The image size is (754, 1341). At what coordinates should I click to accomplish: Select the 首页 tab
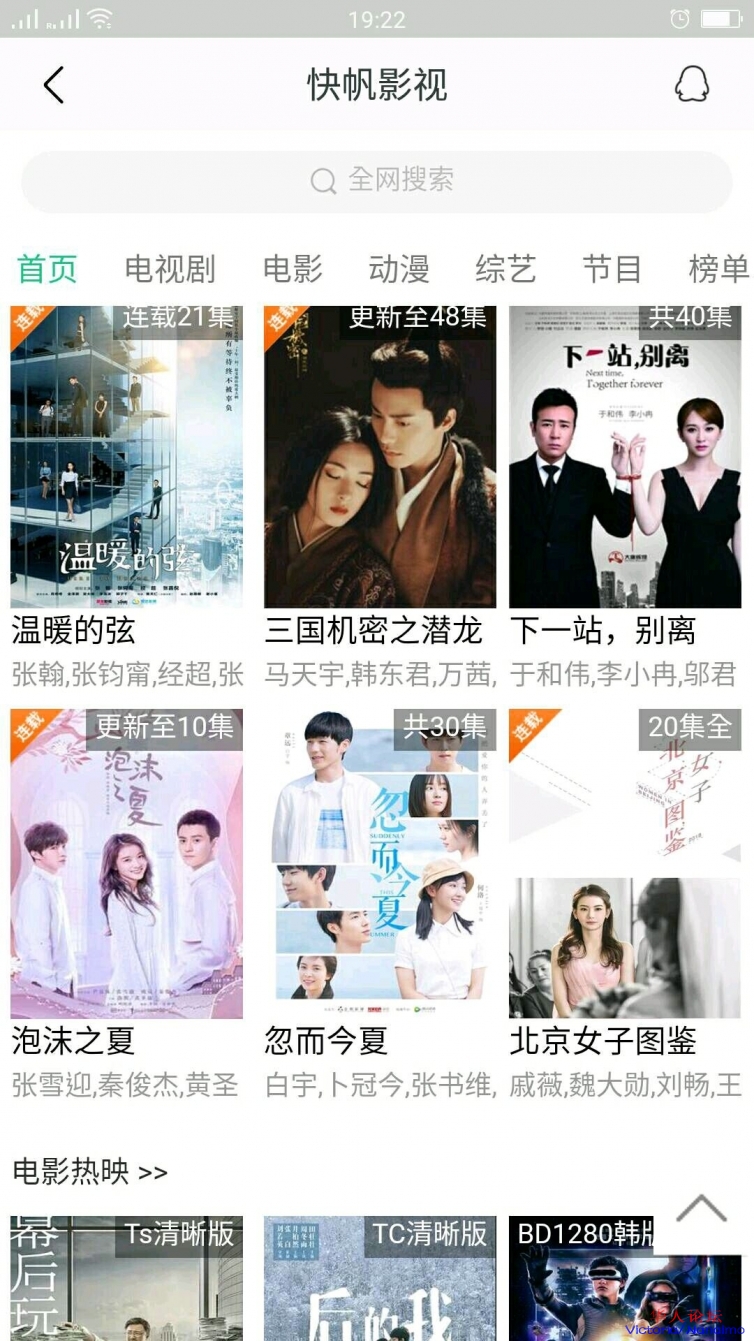click(x=47, y=268)
